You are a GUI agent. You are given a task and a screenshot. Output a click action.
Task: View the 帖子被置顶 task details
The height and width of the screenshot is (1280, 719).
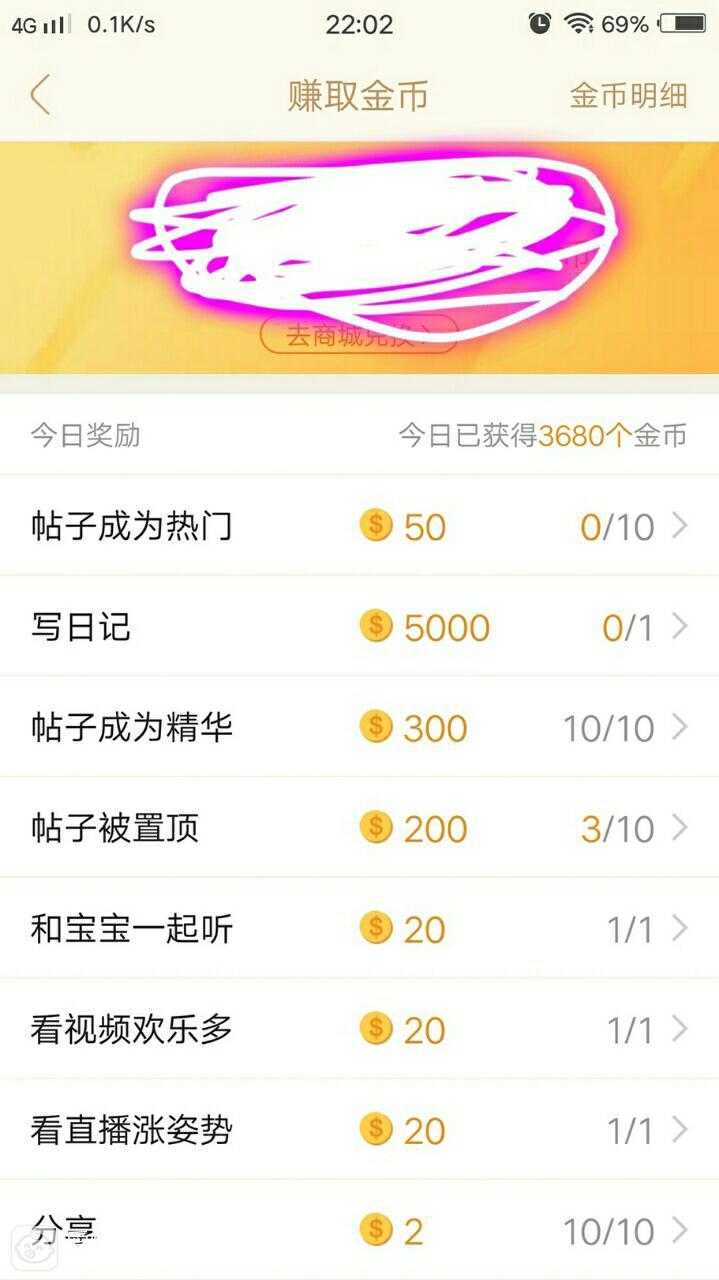point(359,828)
